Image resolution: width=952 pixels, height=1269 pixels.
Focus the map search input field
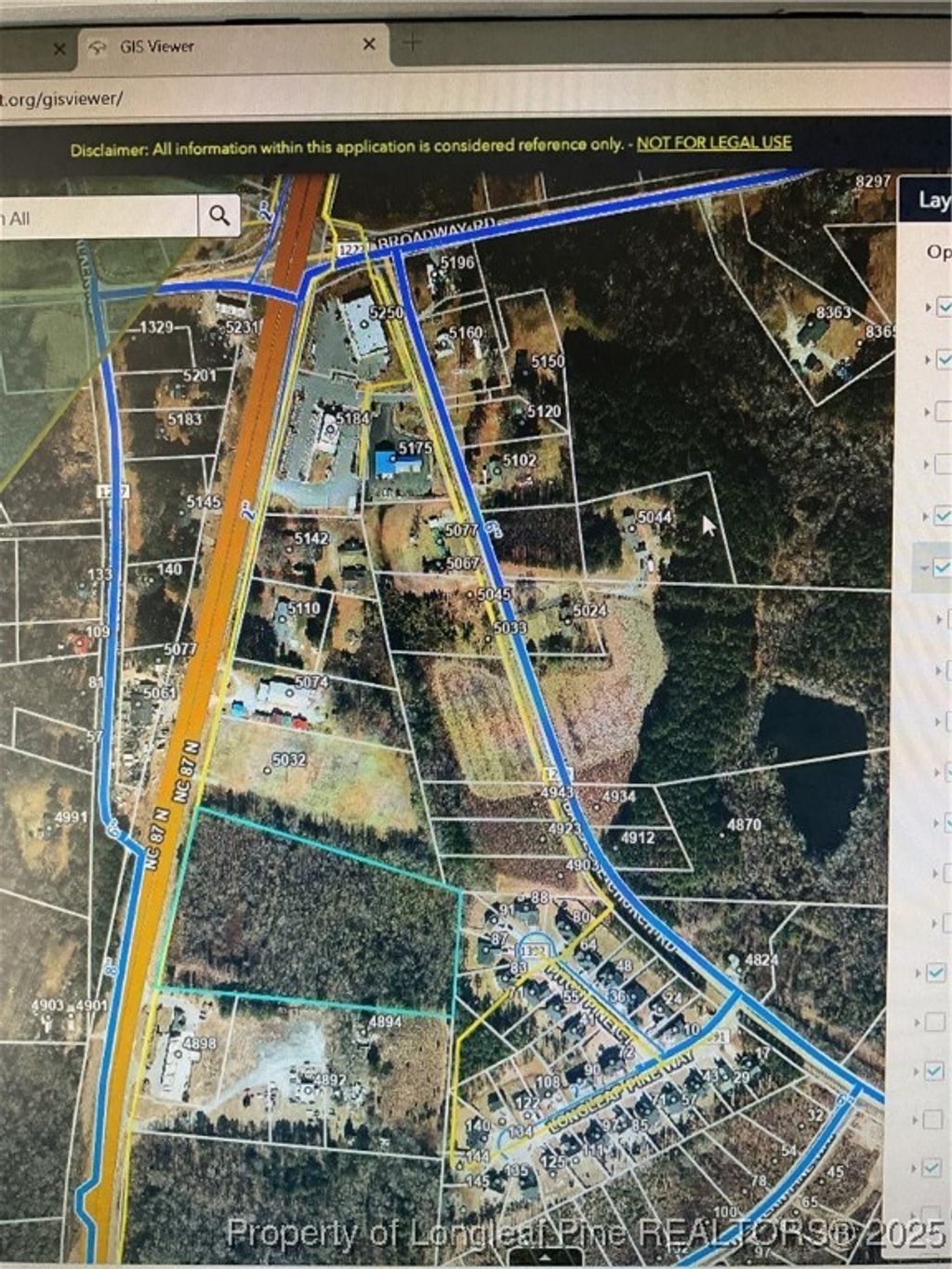tap(98, 218)
